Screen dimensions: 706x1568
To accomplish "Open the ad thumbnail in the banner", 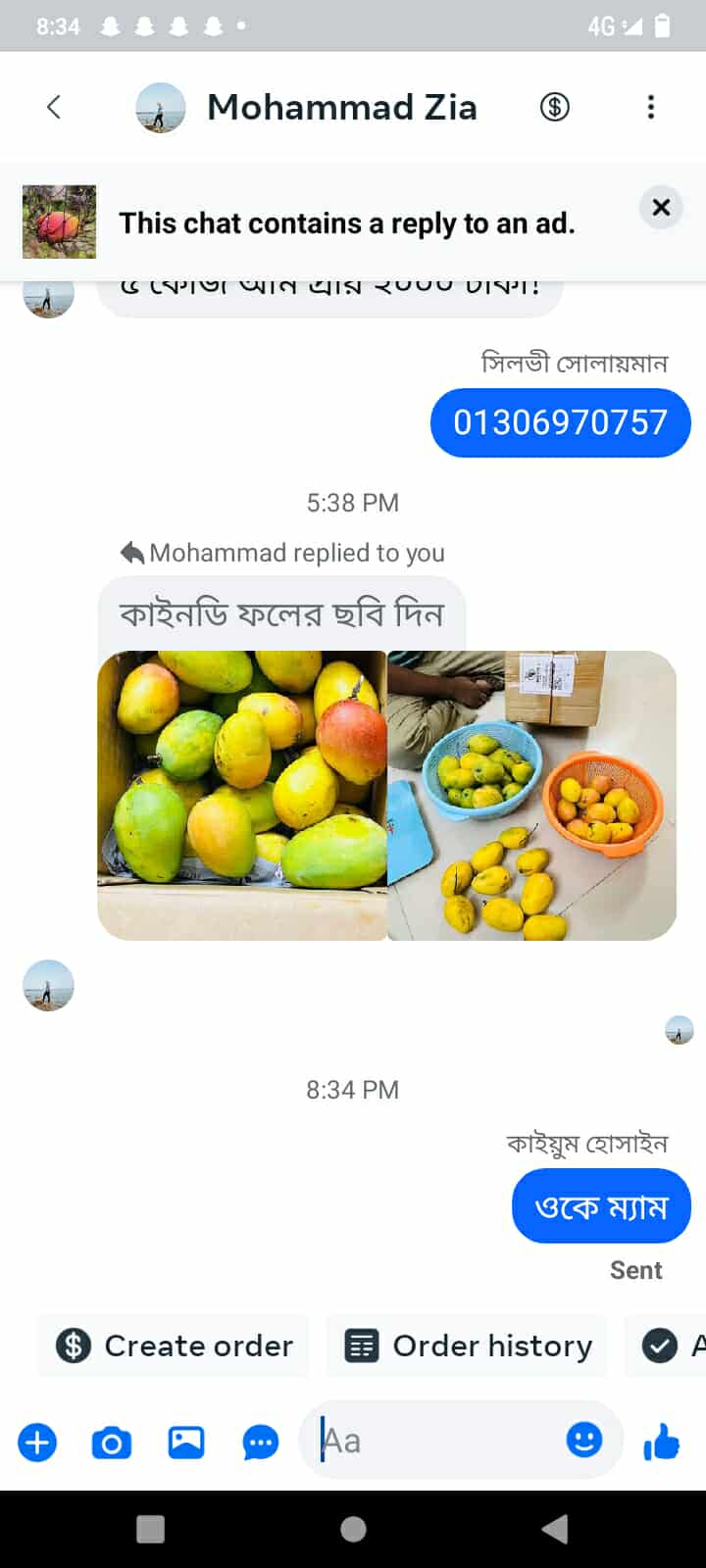I will point(59,221).
